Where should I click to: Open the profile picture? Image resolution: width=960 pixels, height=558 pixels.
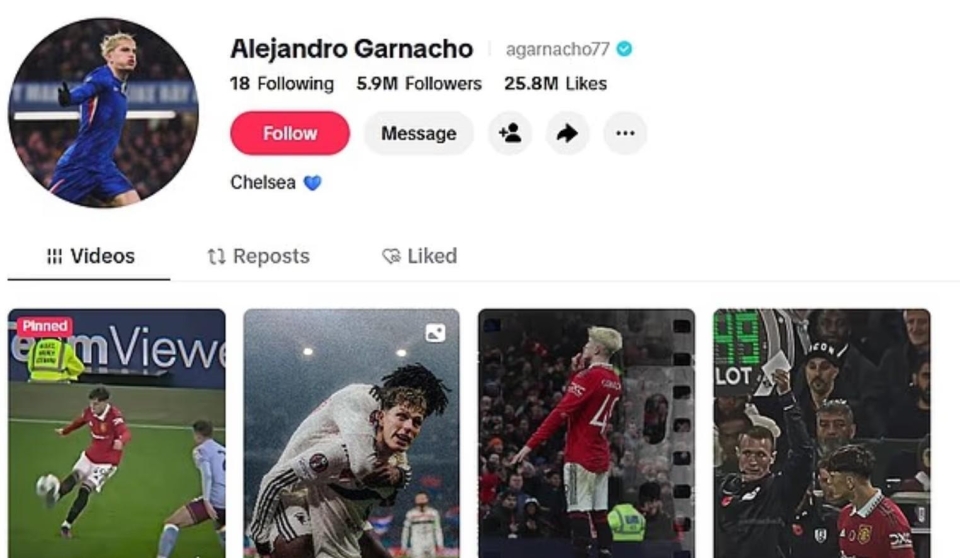click(x=104, y=112)
